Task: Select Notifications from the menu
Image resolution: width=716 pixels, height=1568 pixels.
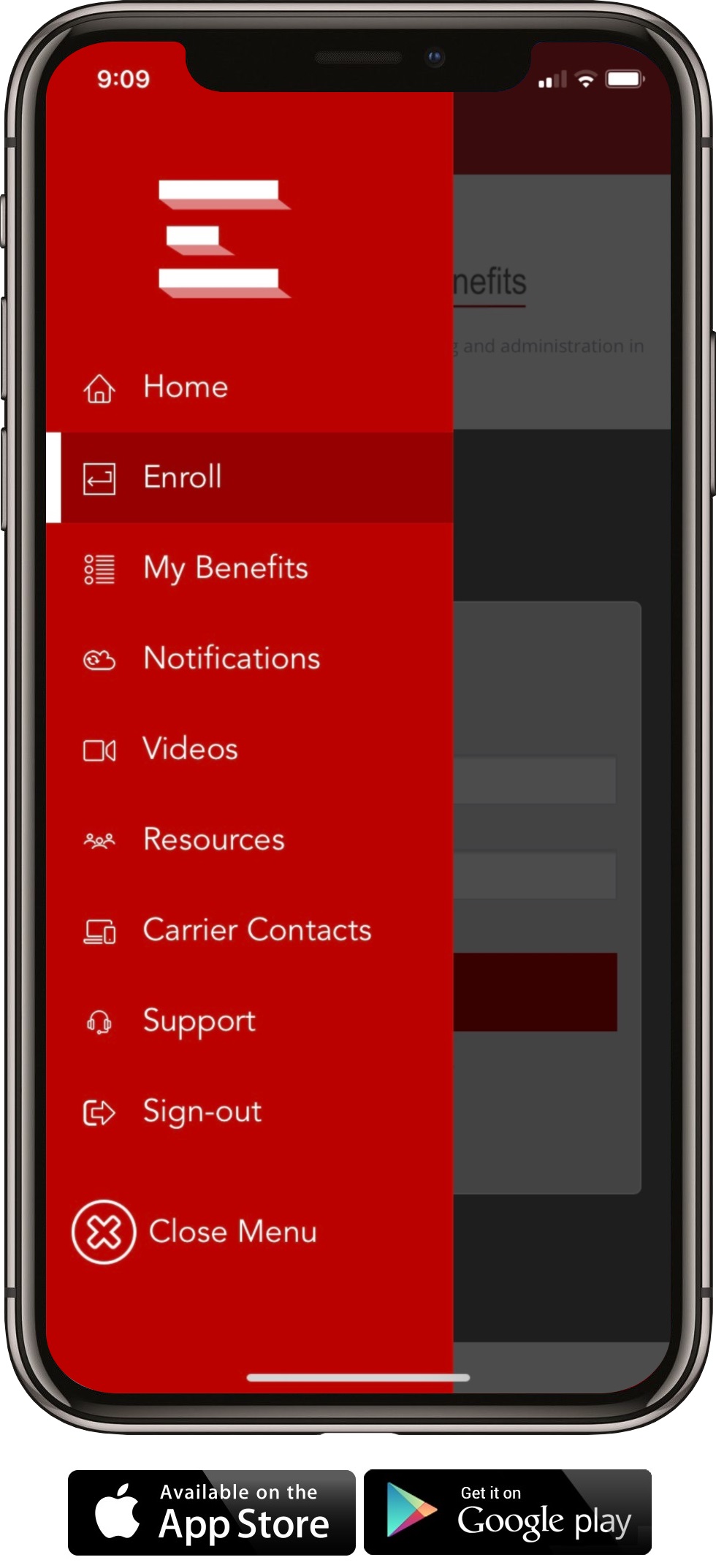Action: [x=231, y=660]
